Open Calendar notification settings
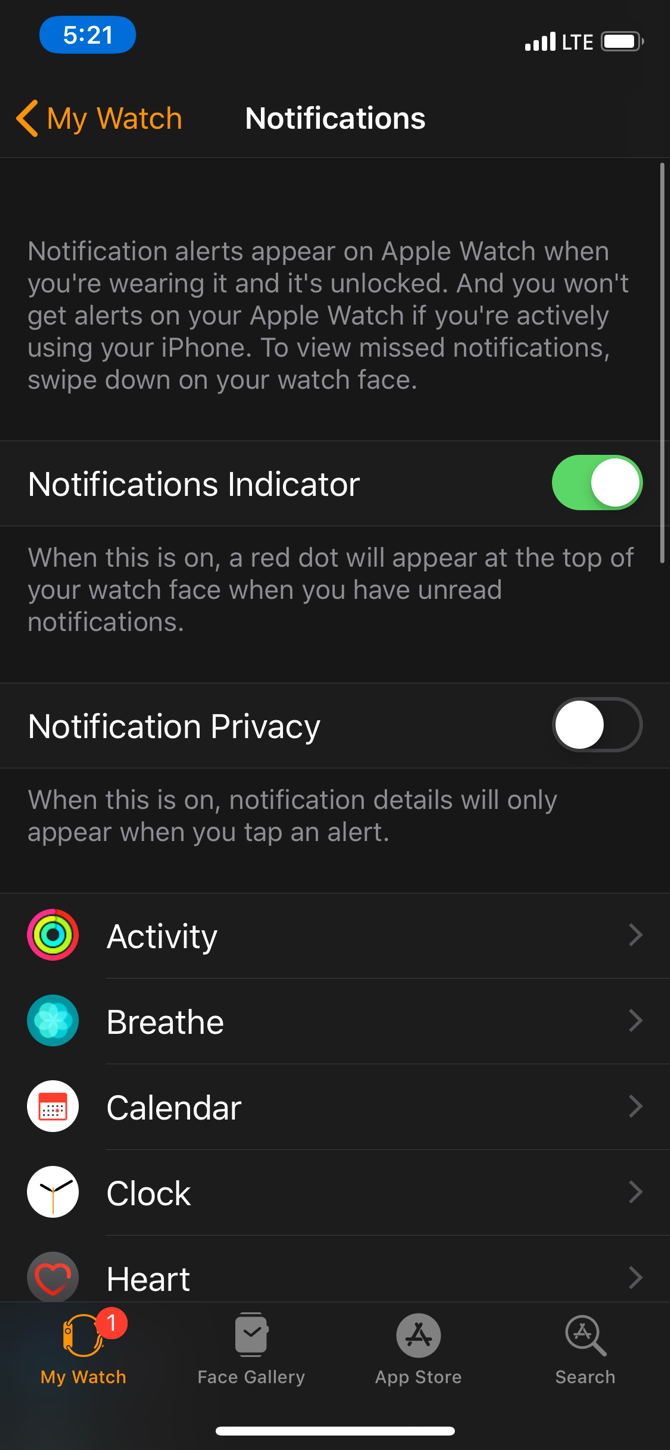 tap(335, 1108)
